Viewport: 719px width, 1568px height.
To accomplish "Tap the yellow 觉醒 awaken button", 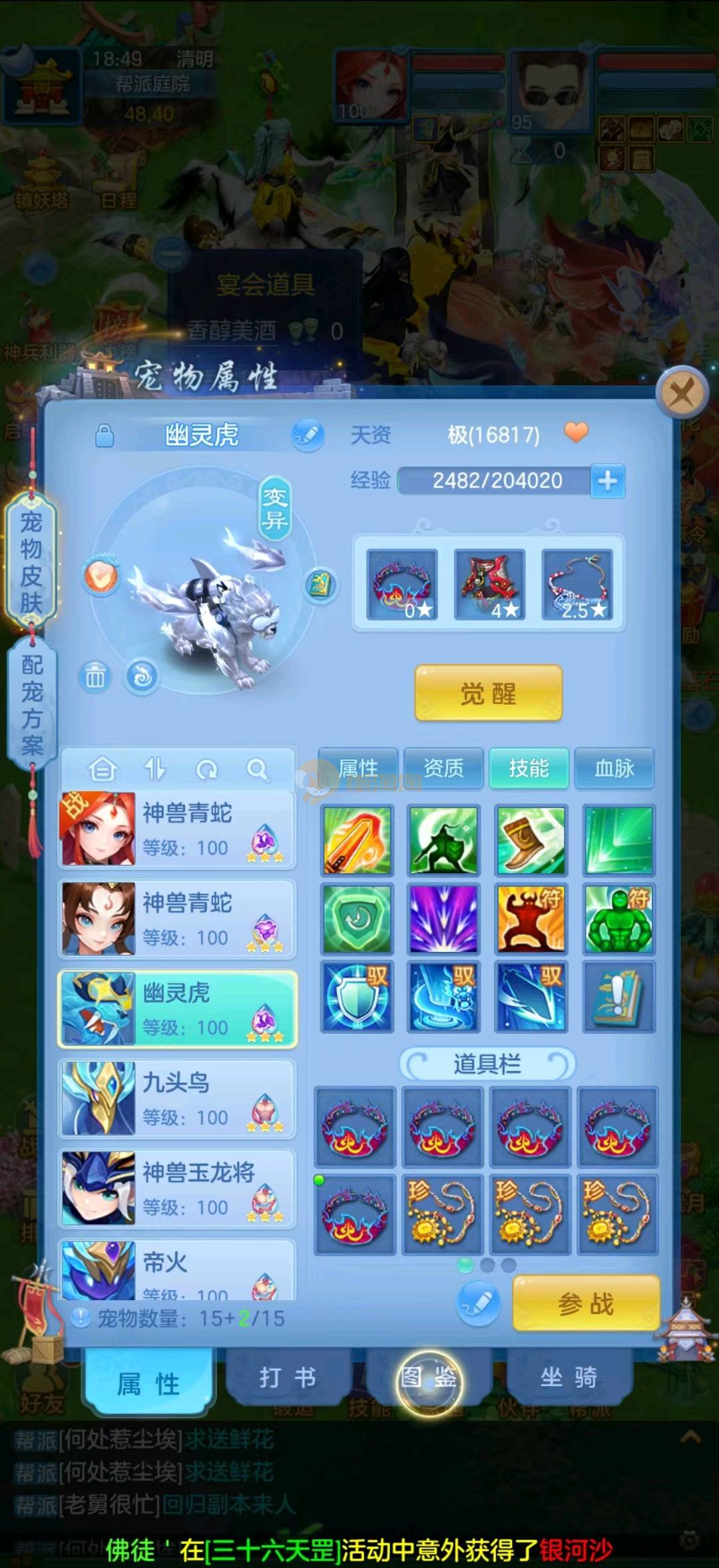I will (489, 693).
